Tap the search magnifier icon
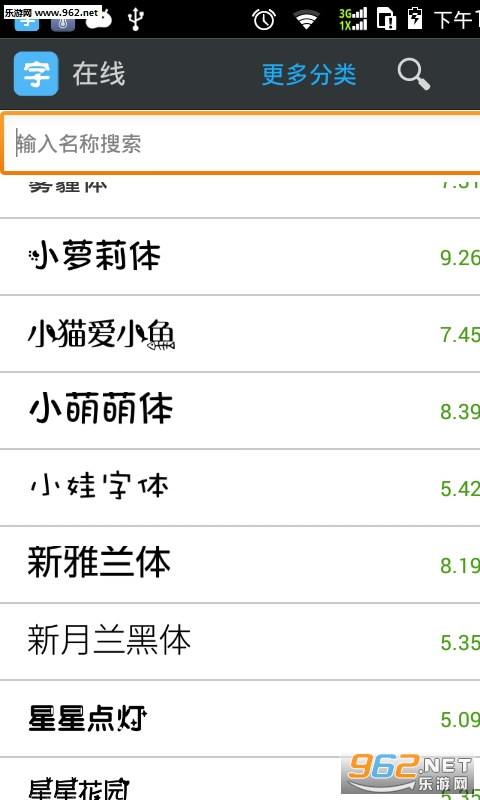The height and width of the screenshot is (800, 480). pyautogui.click(x=414, y=74)
